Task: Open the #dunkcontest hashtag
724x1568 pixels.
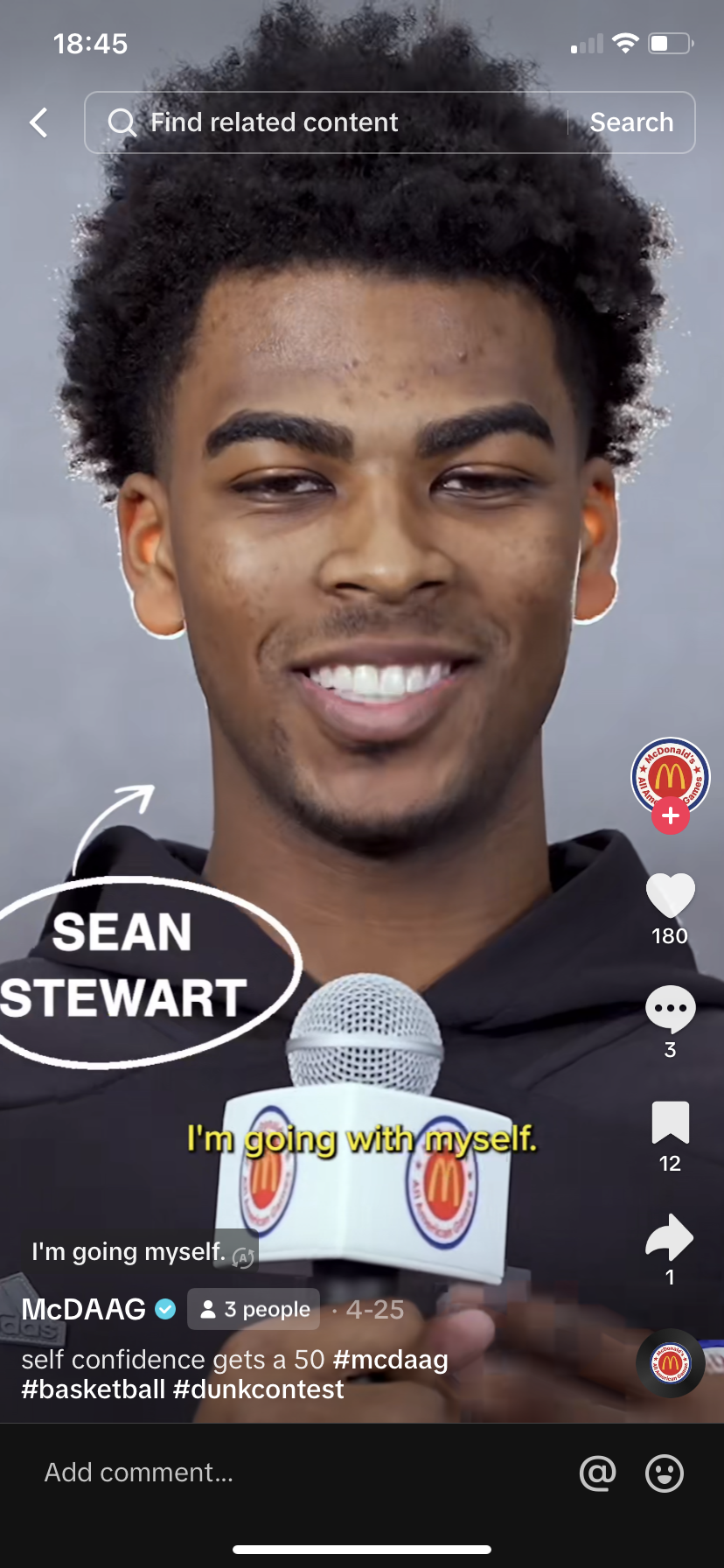Action: click(259, 1389)
